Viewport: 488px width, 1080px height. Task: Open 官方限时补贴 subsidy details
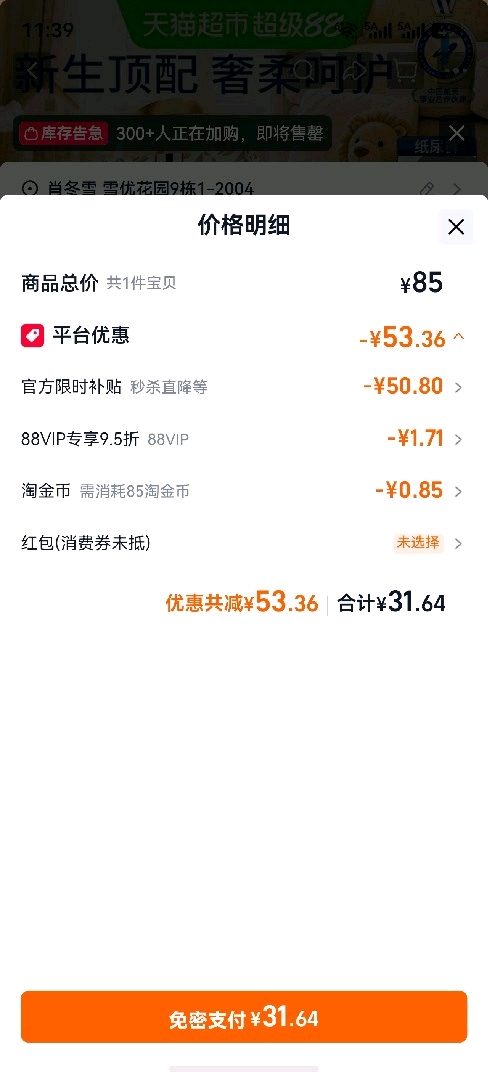(243, 387)
